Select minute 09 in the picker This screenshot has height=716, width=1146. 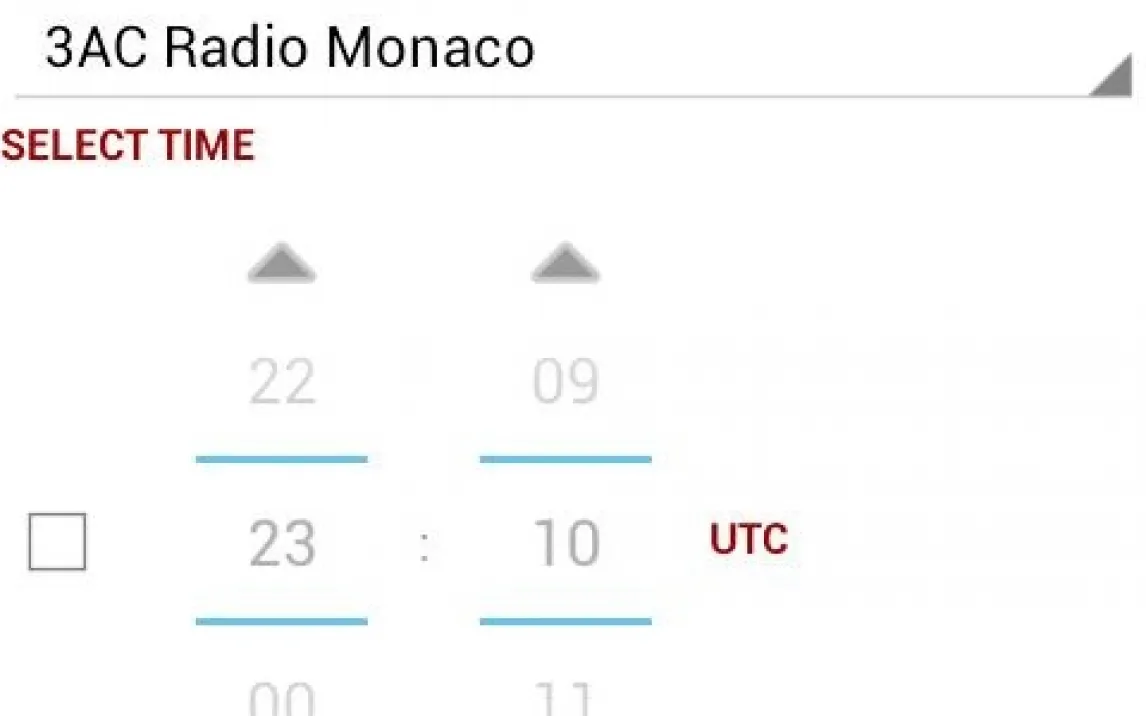[565, 382]
